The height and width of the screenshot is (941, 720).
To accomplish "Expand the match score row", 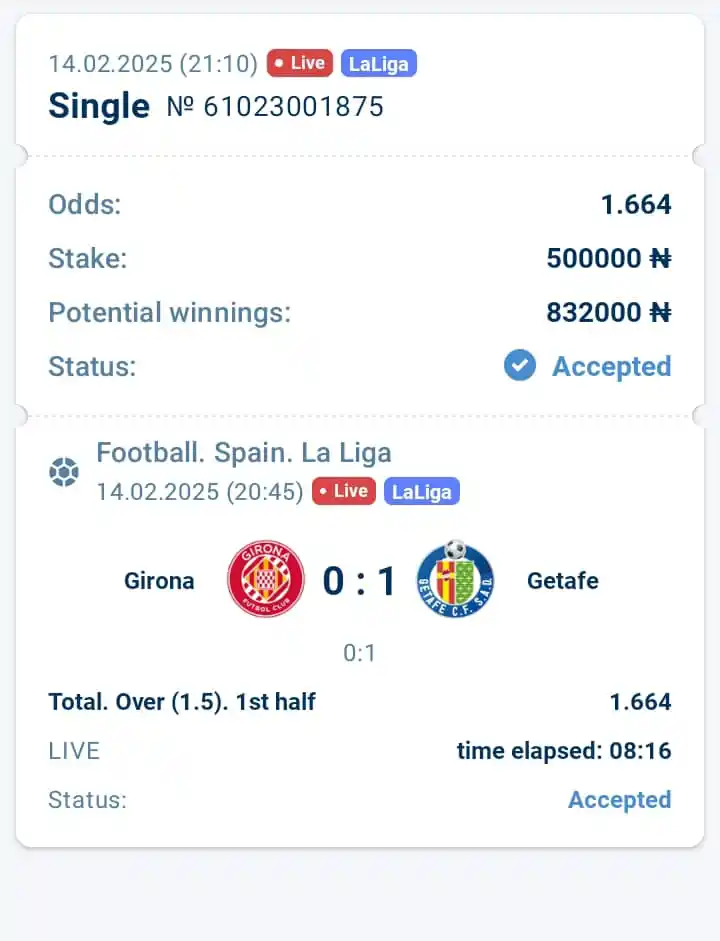I will [x=360, y=580].
